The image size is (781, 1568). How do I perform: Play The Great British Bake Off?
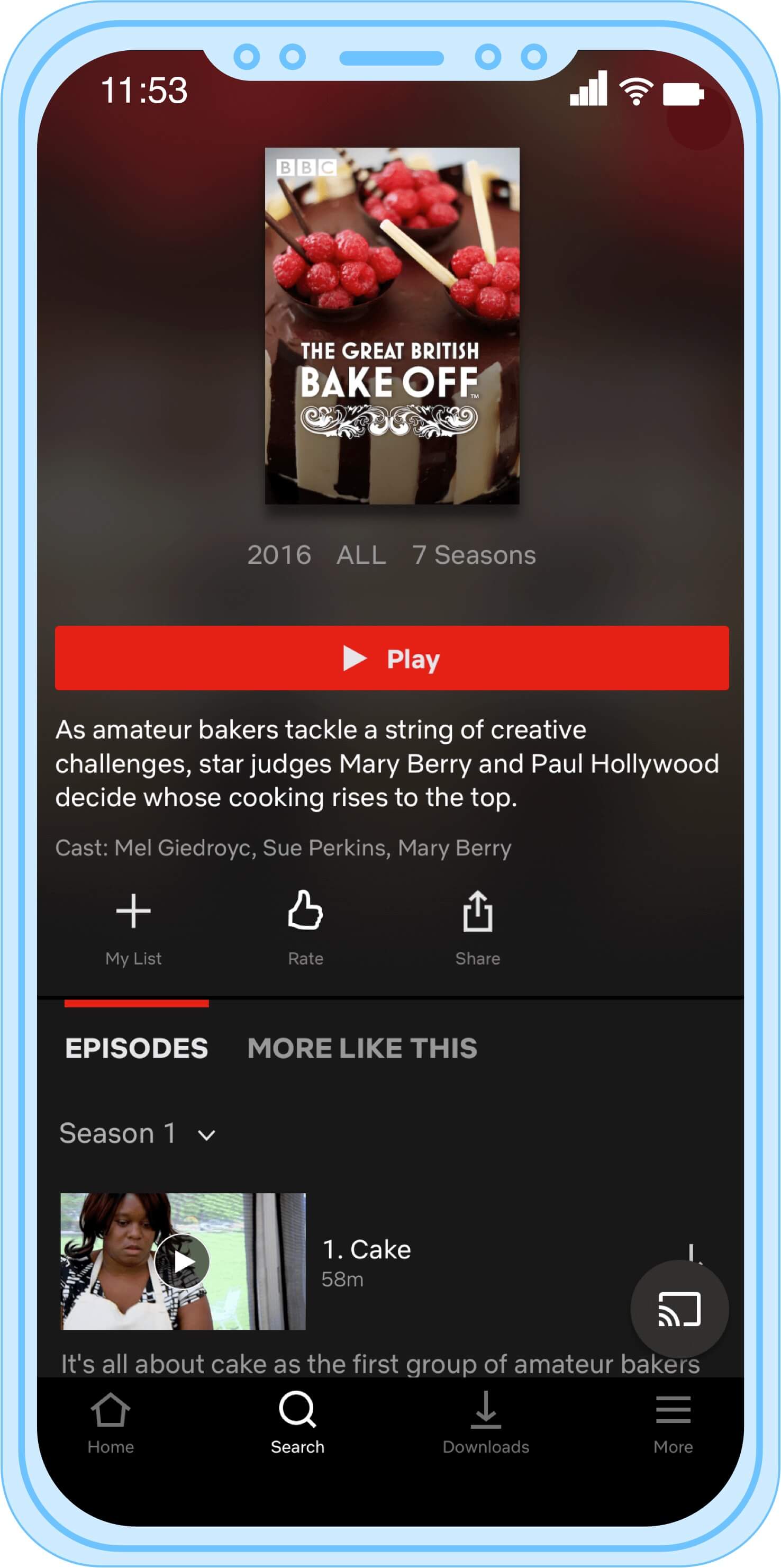392,658
